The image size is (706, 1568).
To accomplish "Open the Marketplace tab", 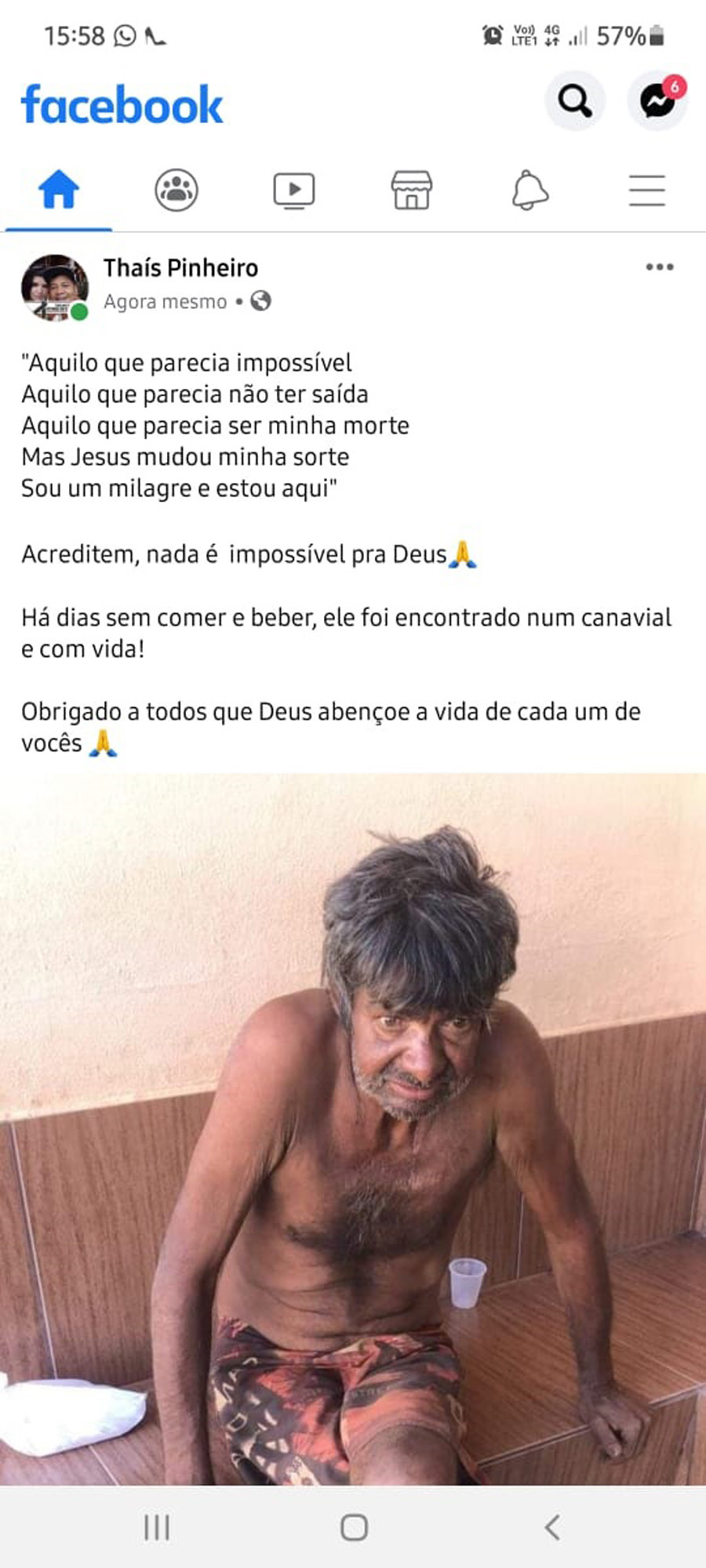I will click(412, 191).
